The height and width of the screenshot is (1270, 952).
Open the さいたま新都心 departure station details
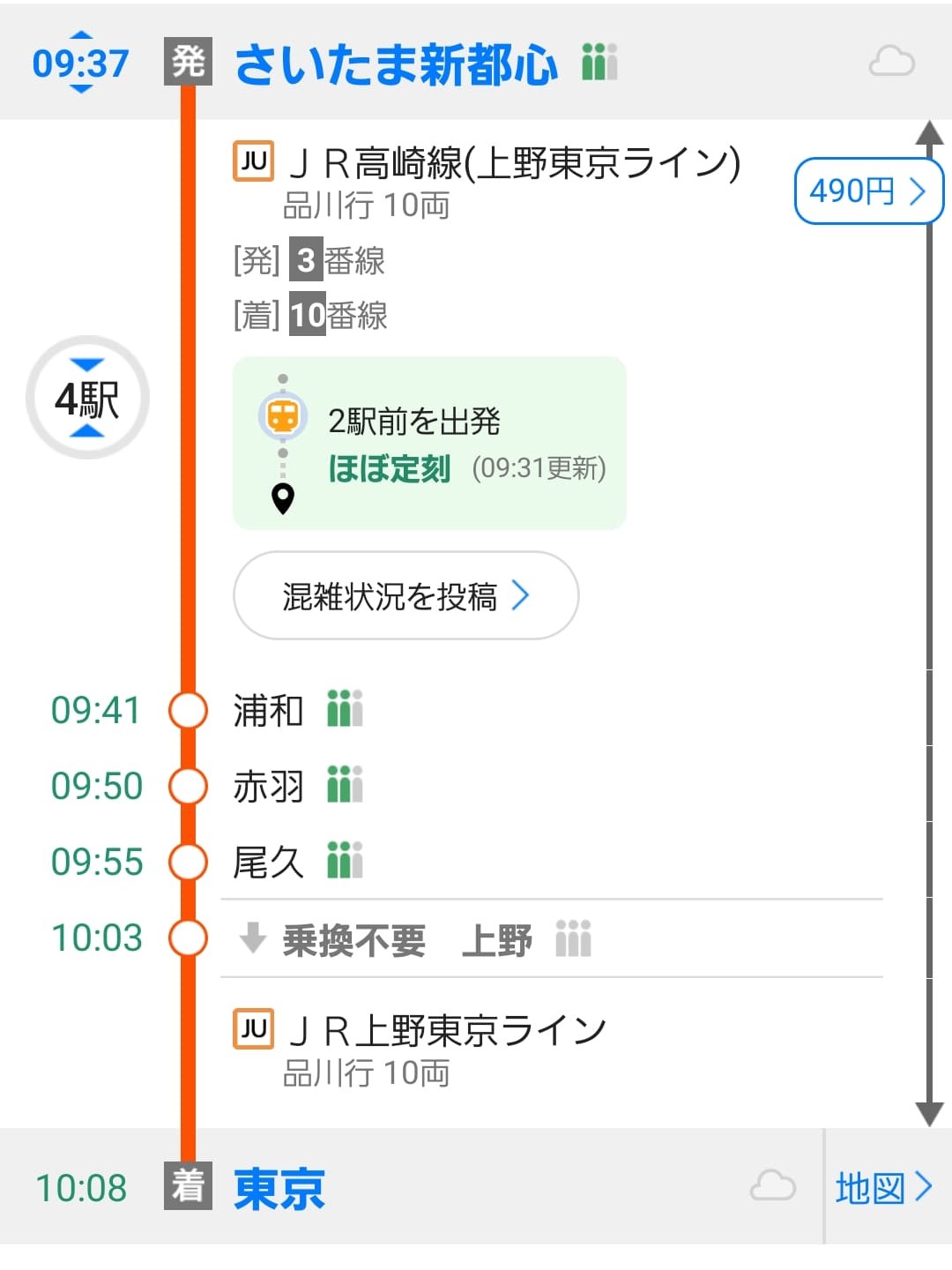[x=396, y=63]
